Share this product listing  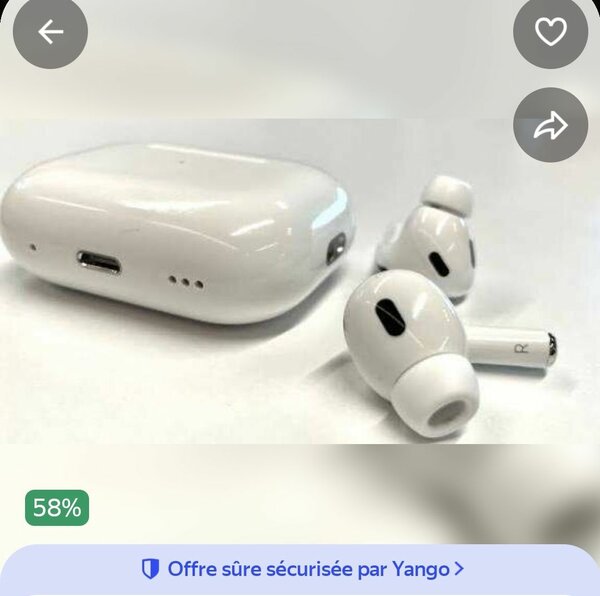(550, 125)
